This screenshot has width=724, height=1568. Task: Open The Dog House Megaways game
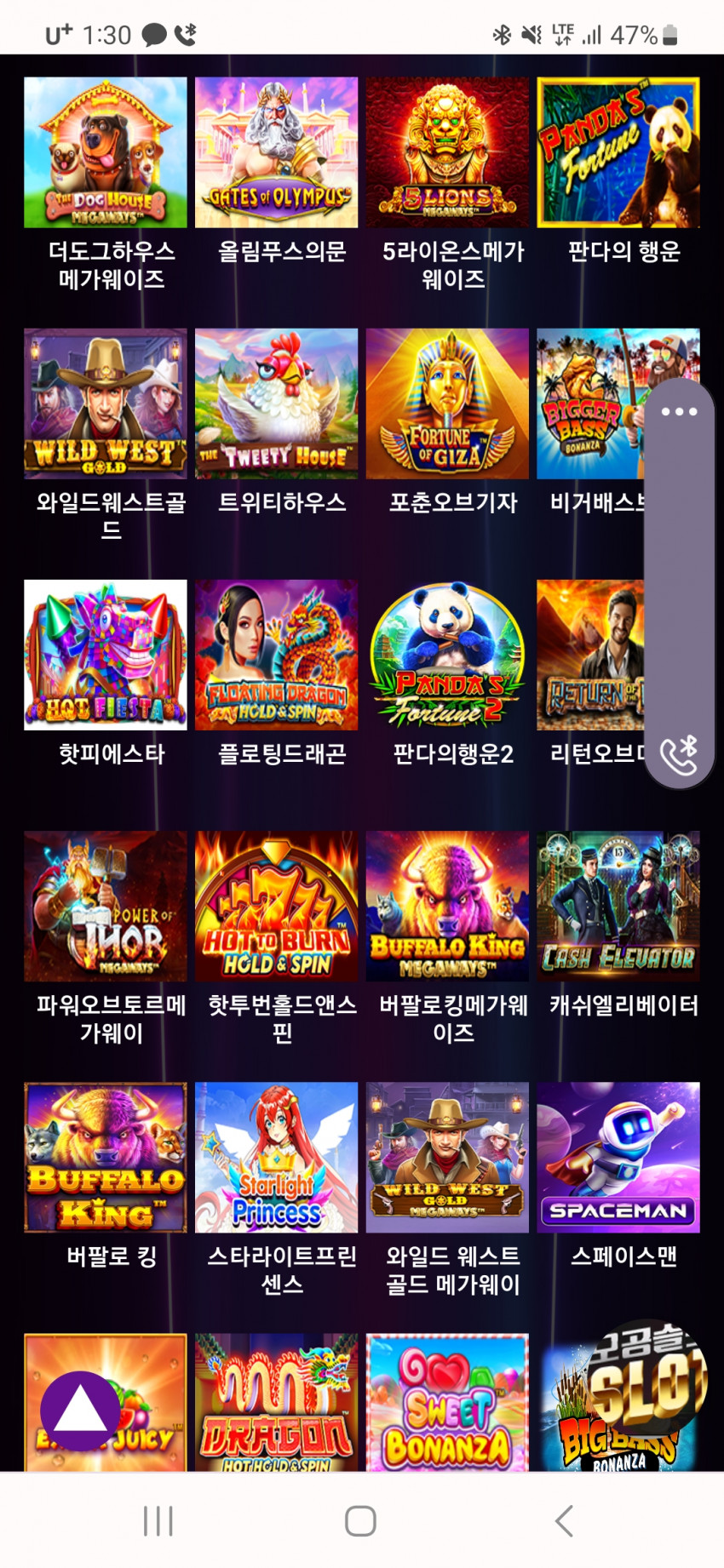106,152
